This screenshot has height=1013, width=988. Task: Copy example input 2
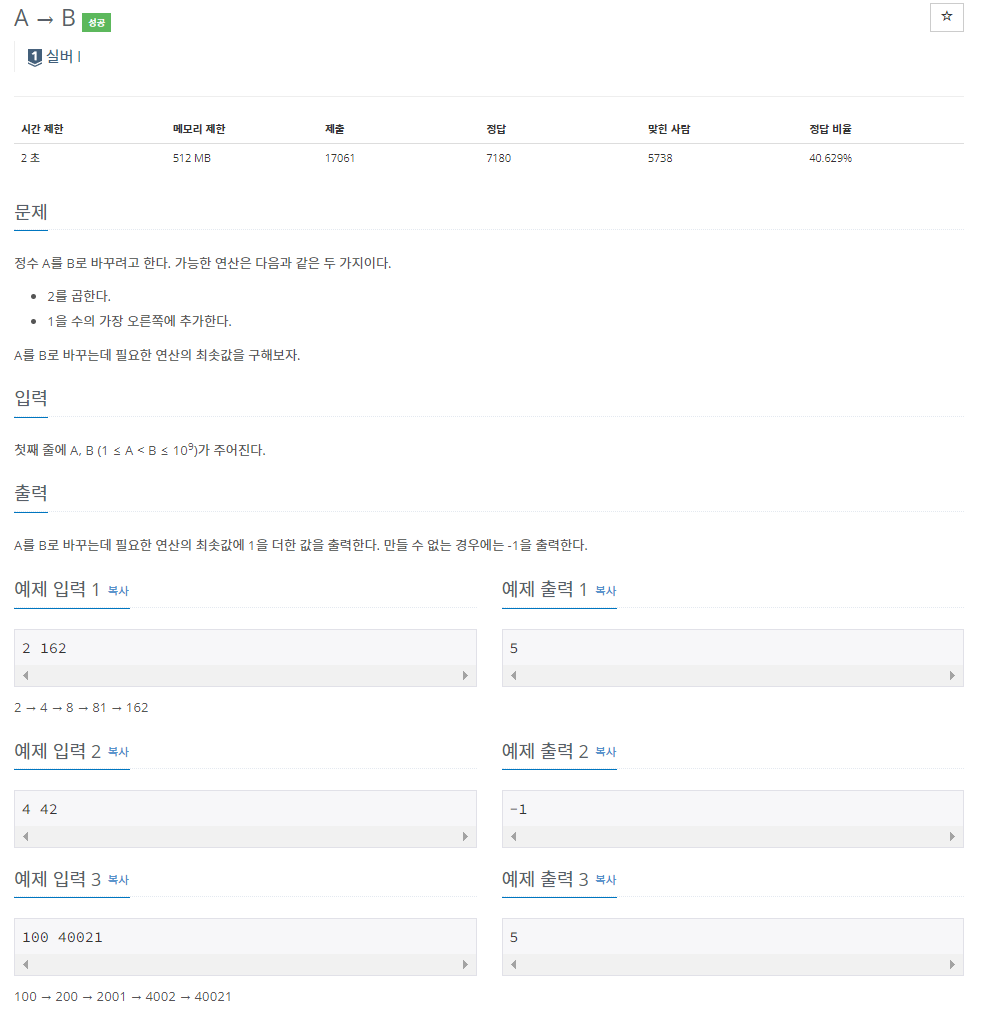click(x=118, y=752)
